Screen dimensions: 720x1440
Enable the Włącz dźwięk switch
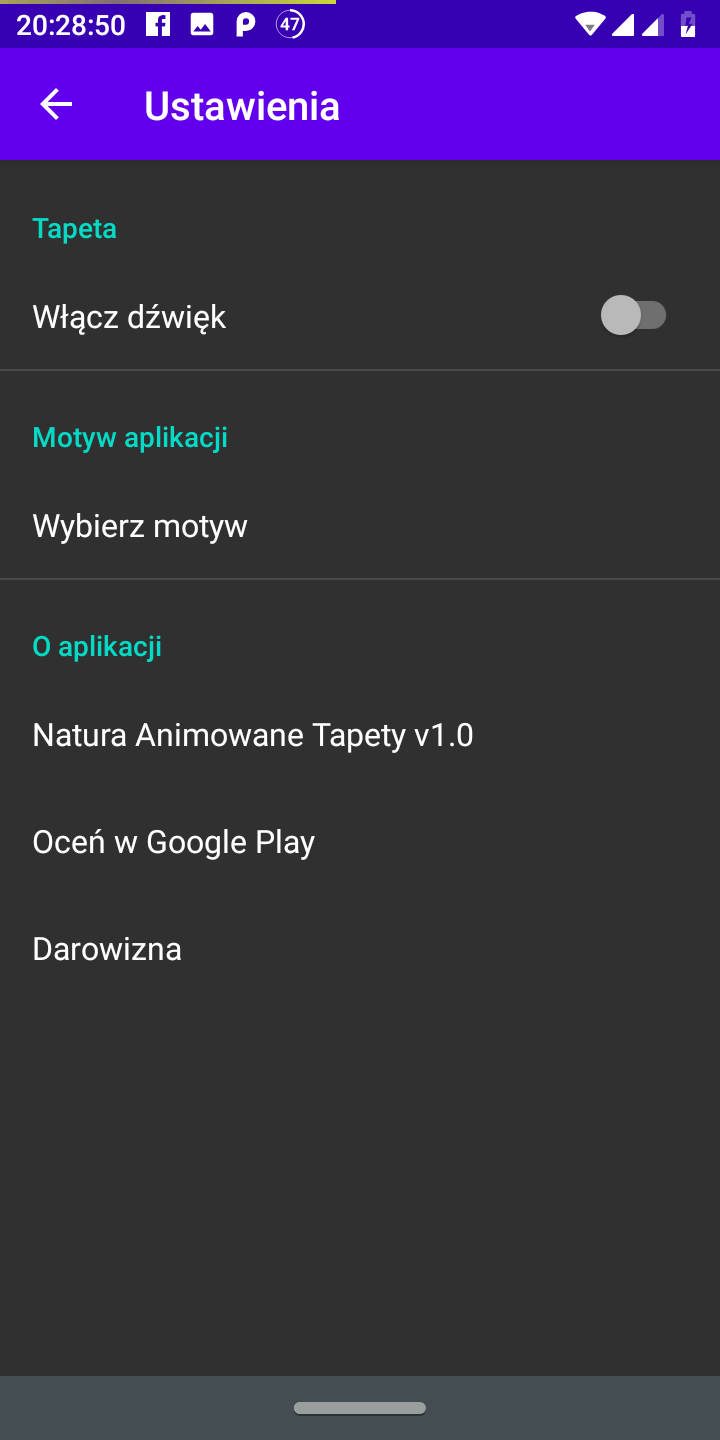coord(633,316)
